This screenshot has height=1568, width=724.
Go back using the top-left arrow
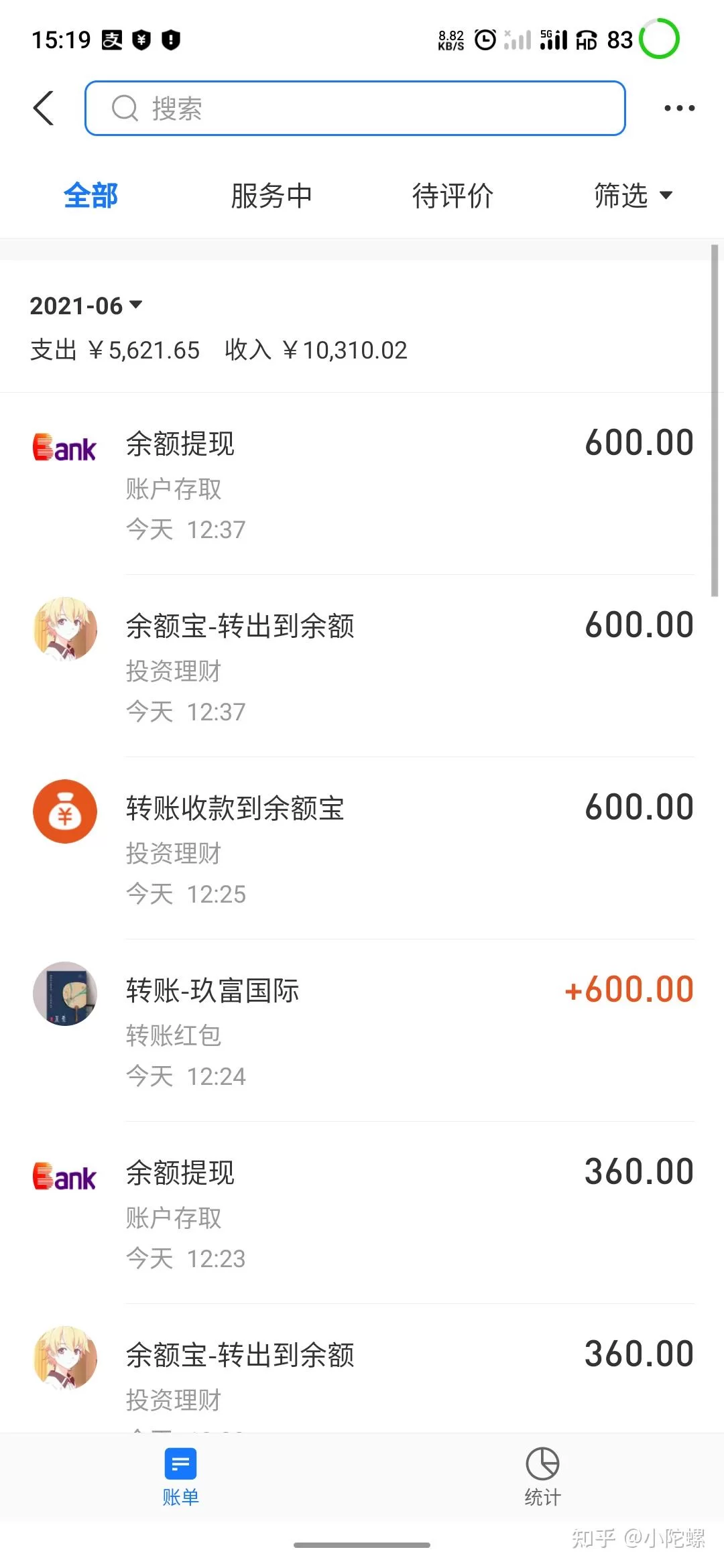[x=44, y=109]
